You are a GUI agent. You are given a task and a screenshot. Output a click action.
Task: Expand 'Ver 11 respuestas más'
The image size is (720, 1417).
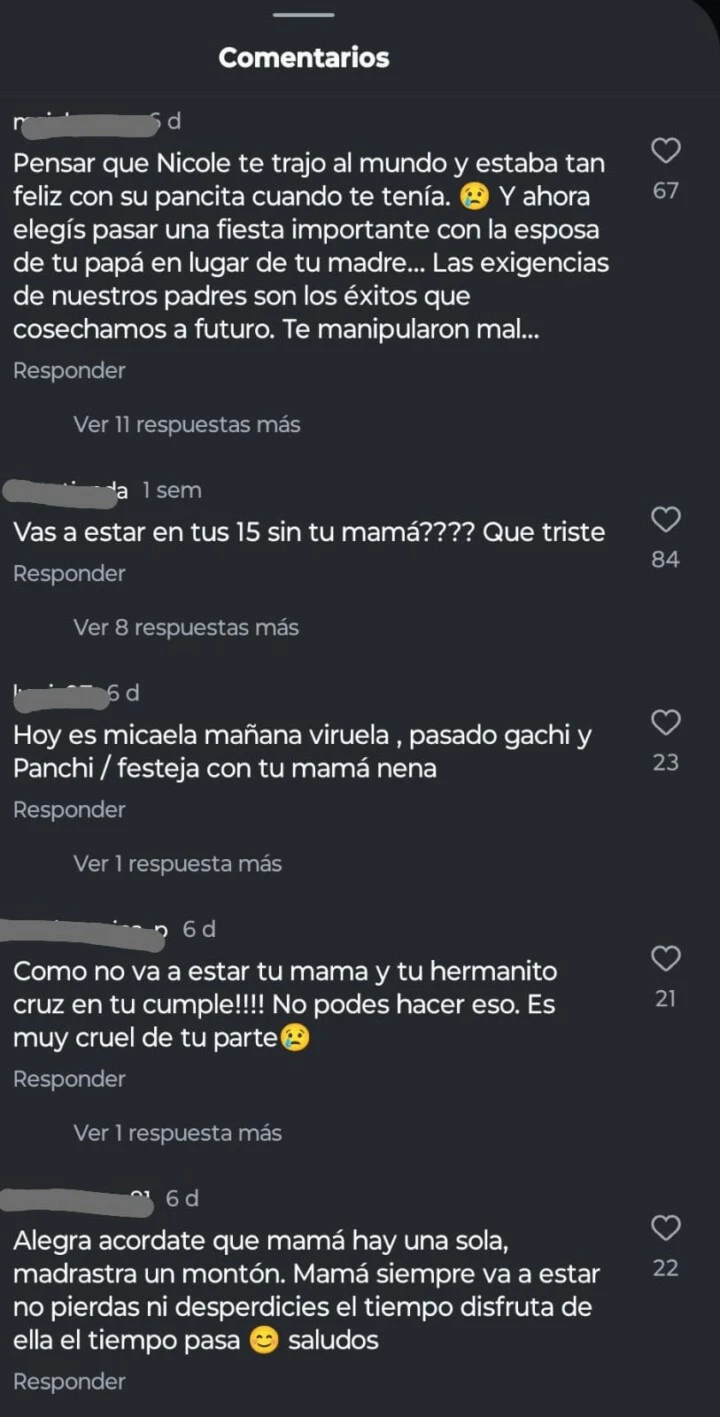[x=186, y=425]
